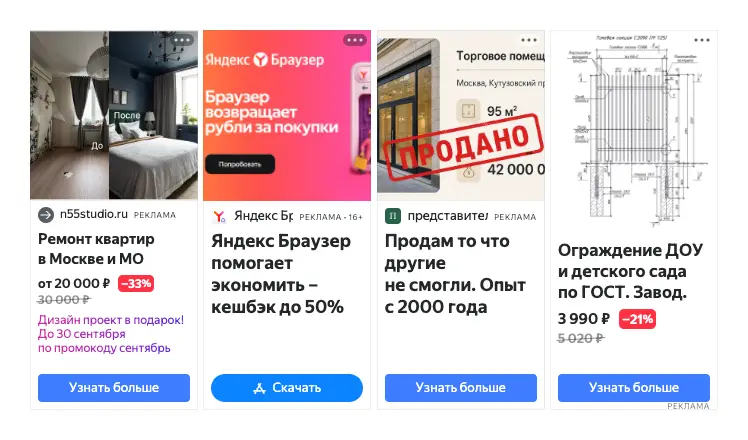The image size is (748, 440).
Task: Open the Яндекс Браузер cashback banner image
Action: tap(287, 115)
